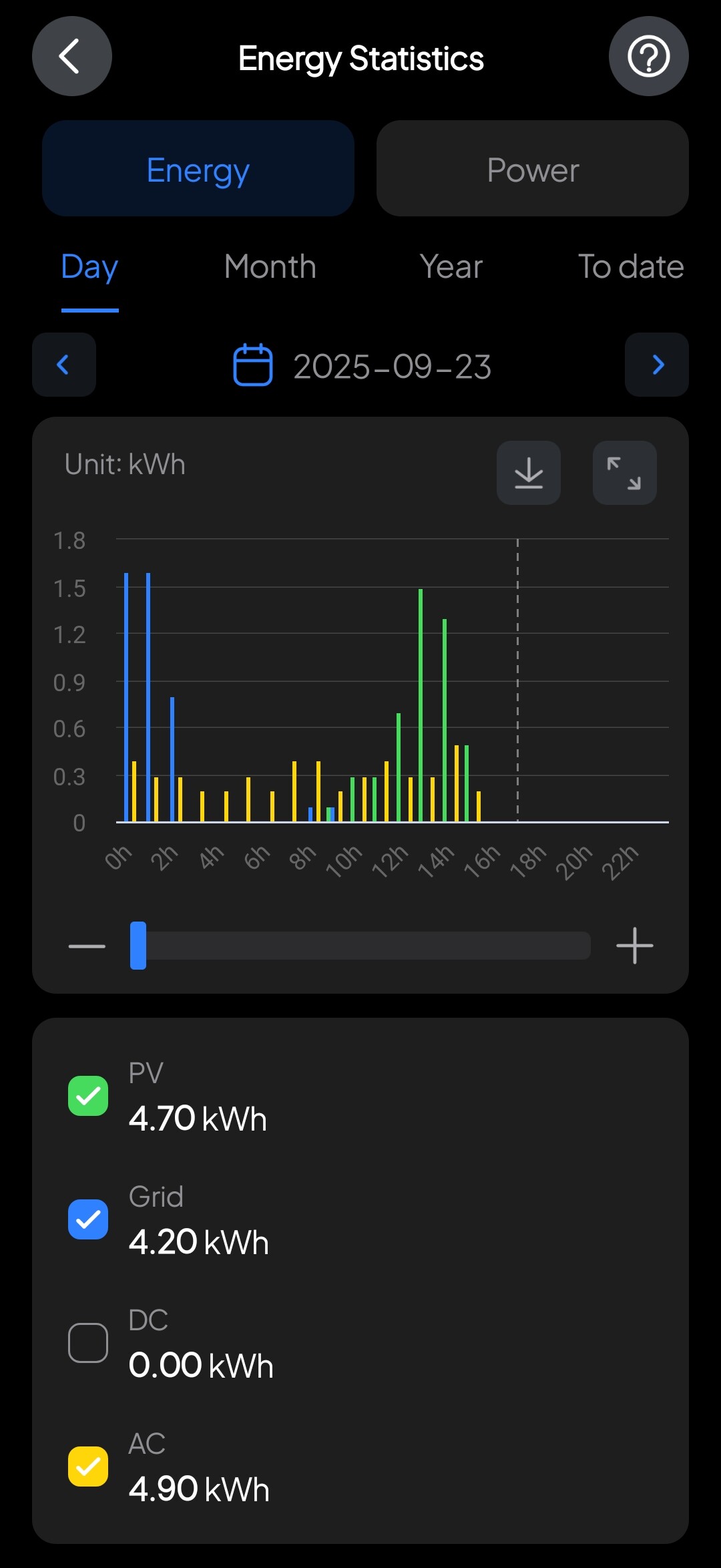721x1568 pixels.
Task: Enable the DC series checkbox
Action: (88, 1343)
